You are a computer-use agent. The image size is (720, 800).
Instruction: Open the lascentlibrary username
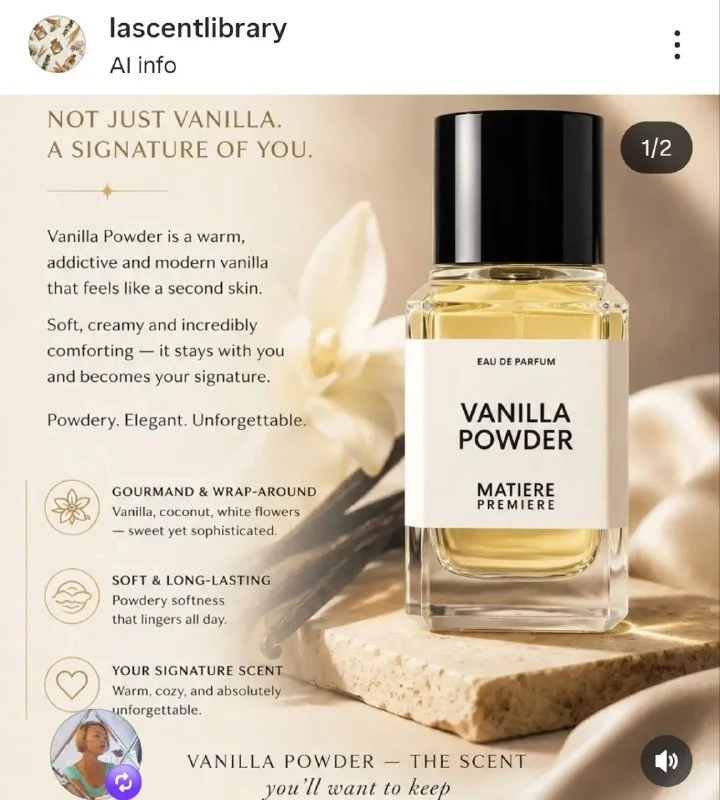[198, 29]
